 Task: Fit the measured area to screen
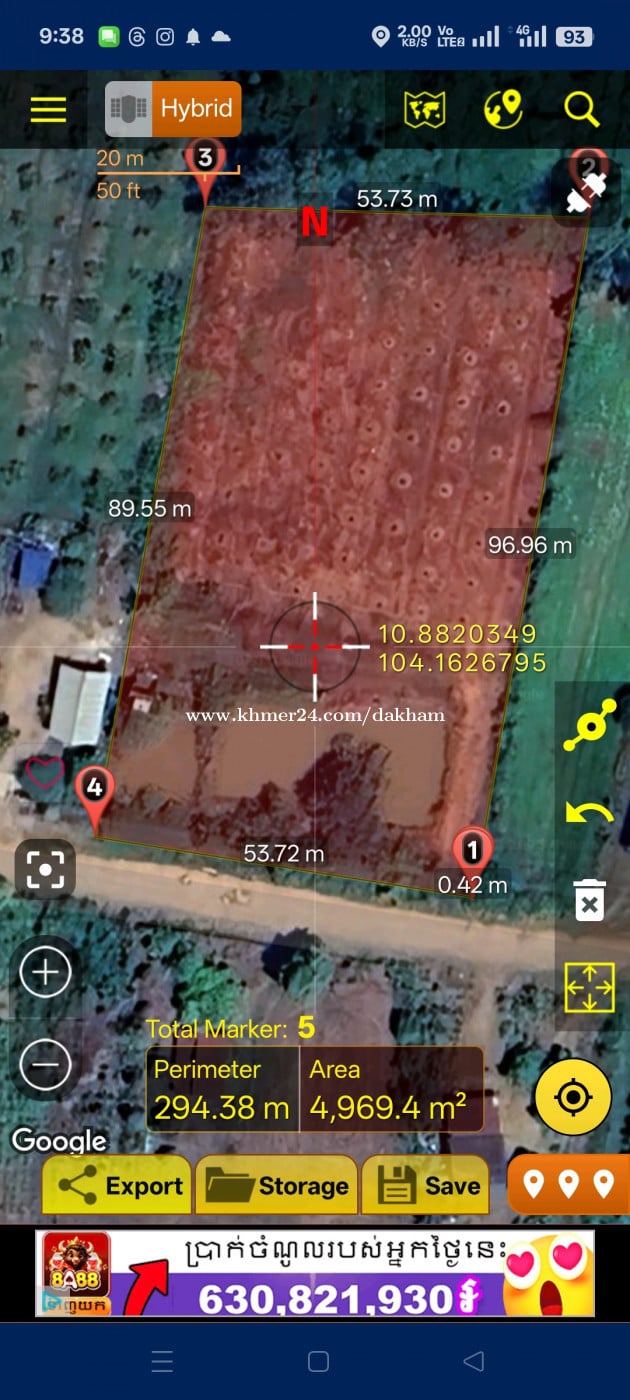[589, 988]
